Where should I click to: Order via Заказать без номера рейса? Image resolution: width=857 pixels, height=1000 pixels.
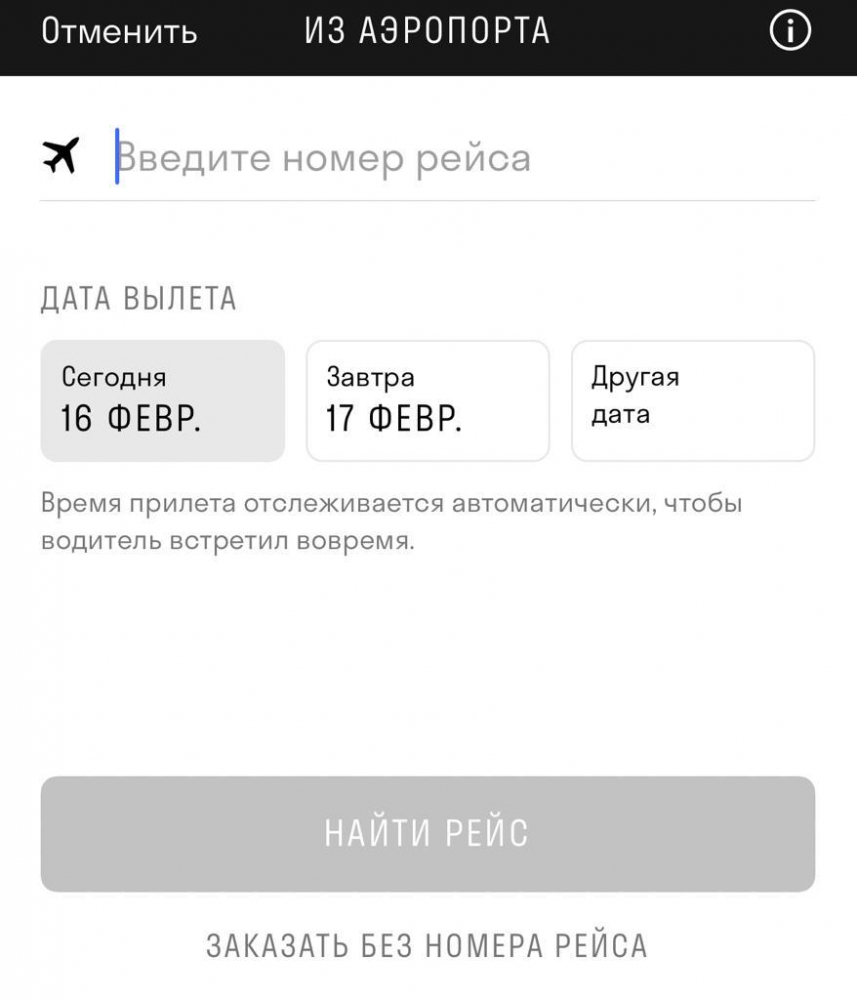[427, 945]
